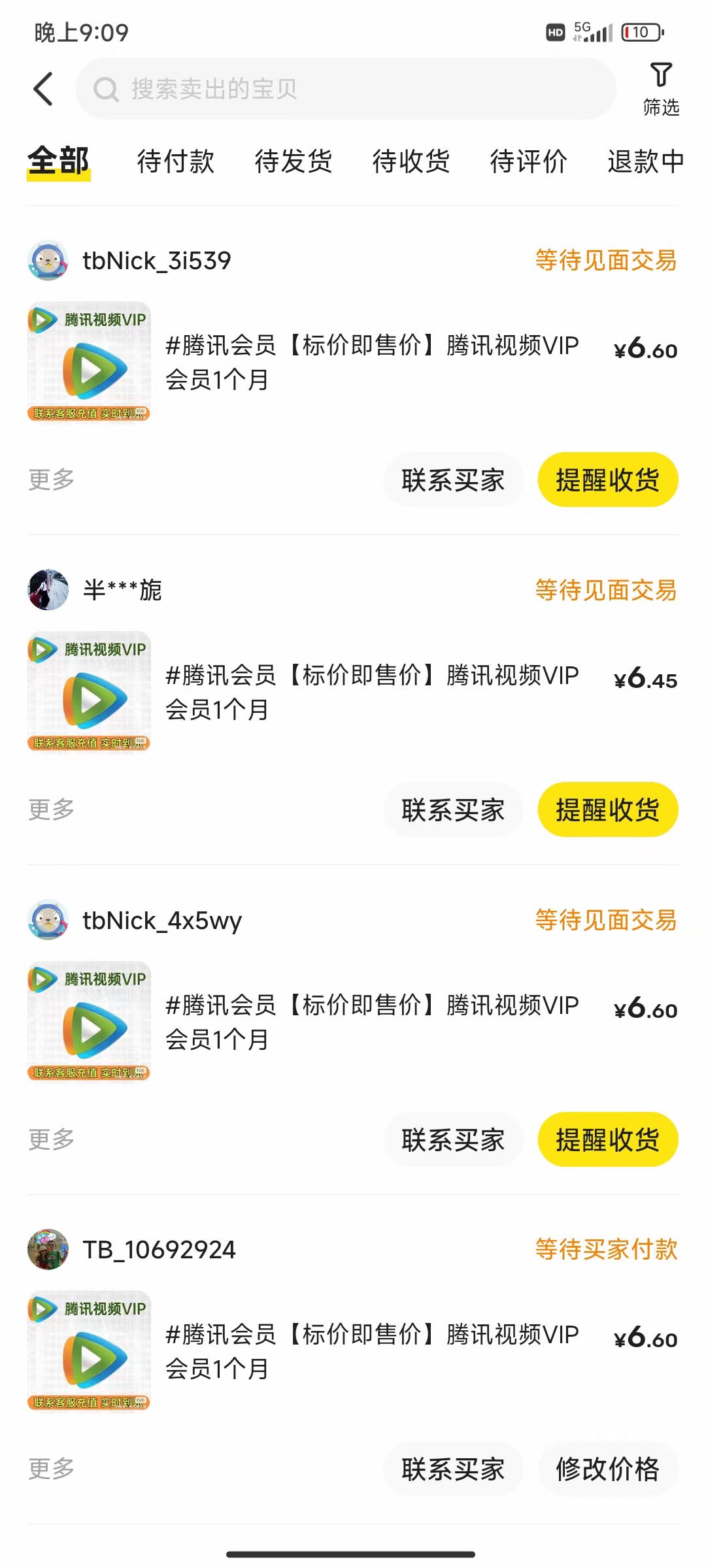Open buyer TB_10692924's avatar
The height and width of the screenshot is (1568, 706).
[49, 1250]
